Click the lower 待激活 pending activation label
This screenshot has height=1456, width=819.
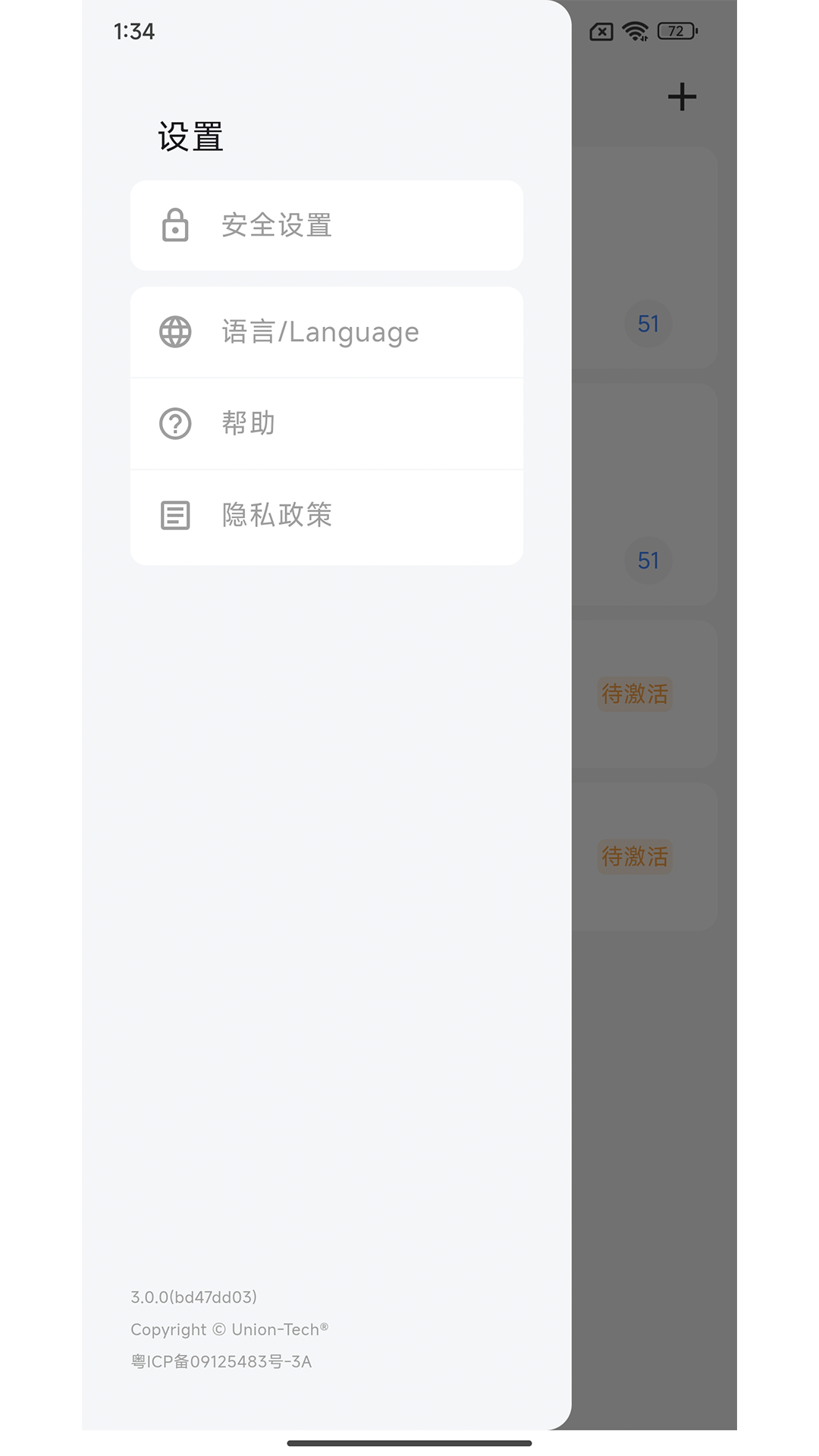coord(635,857)
